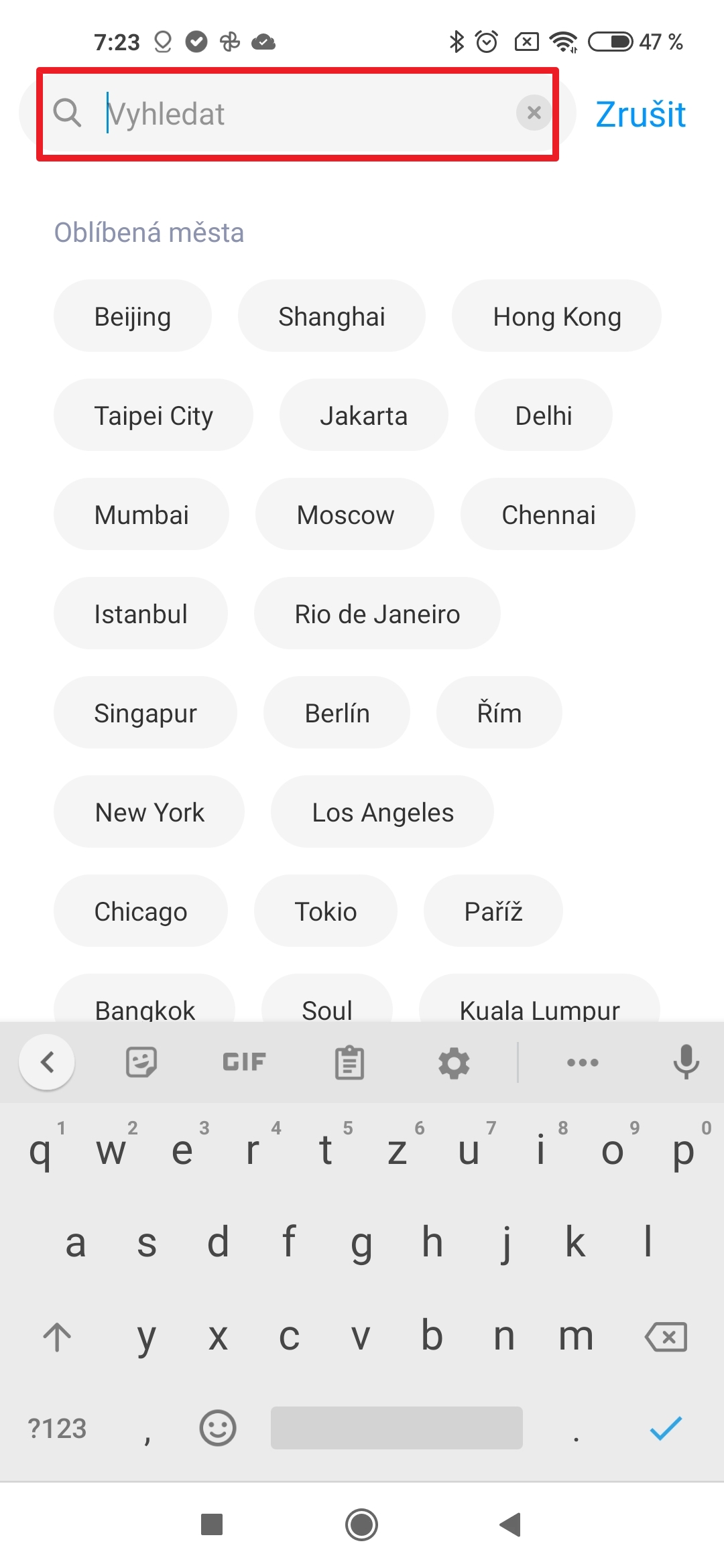The image size is (724, 1568).
Task: Choose the Jakarta chip
Action: 363,415
